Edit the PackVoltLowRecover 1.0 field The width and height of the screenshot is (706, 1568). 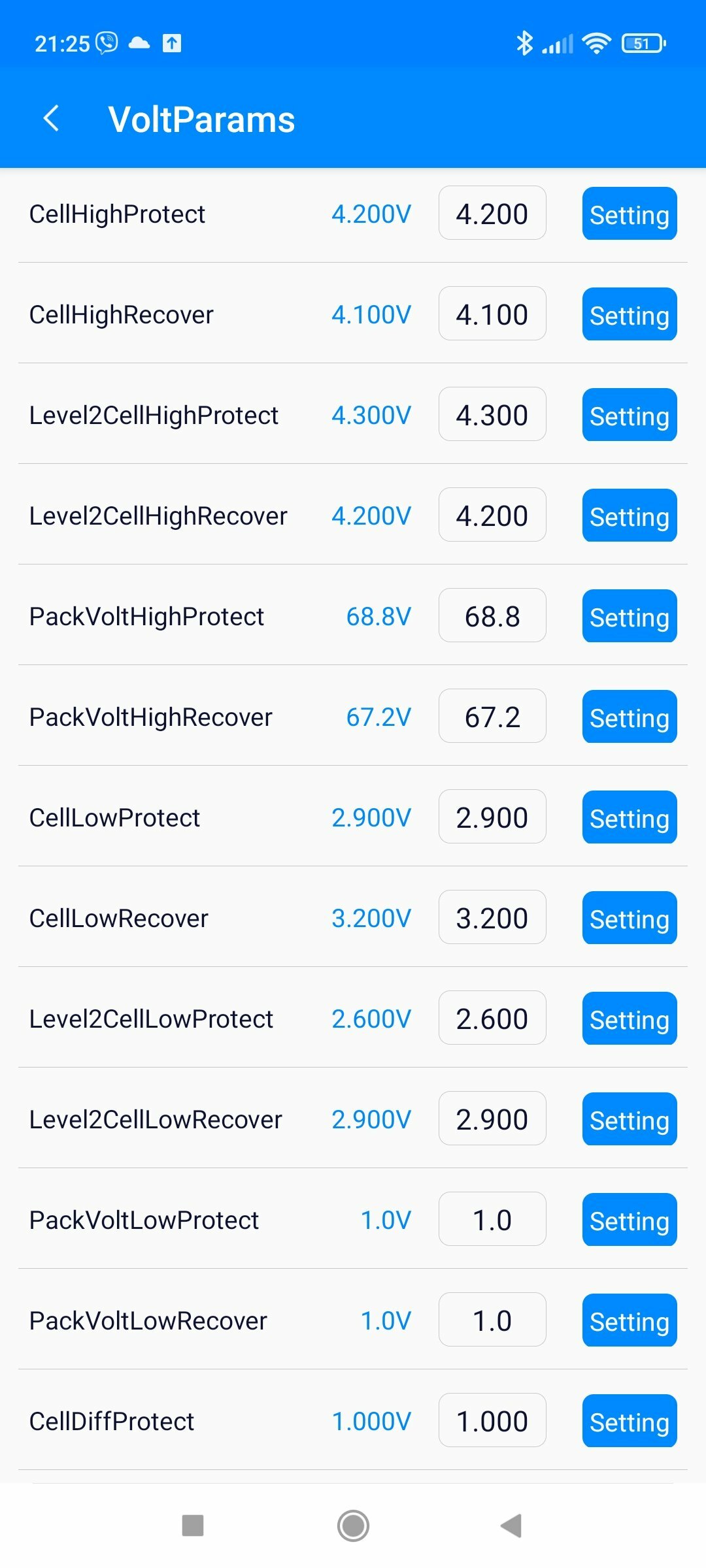492,1320
